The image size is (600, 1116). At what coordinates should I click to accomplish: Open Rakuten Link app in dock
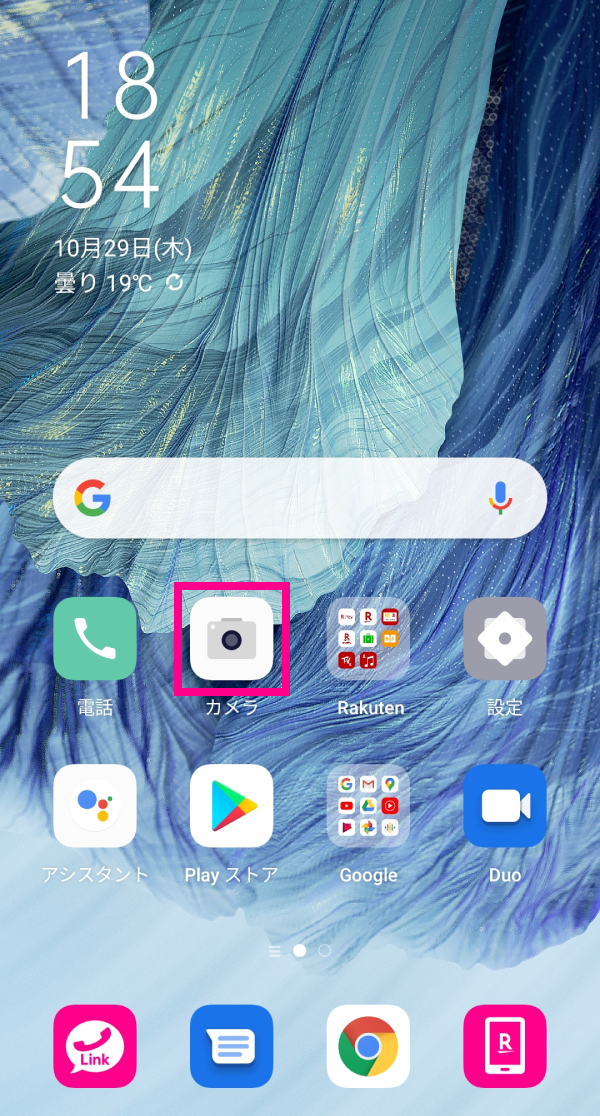[95, 1046]
